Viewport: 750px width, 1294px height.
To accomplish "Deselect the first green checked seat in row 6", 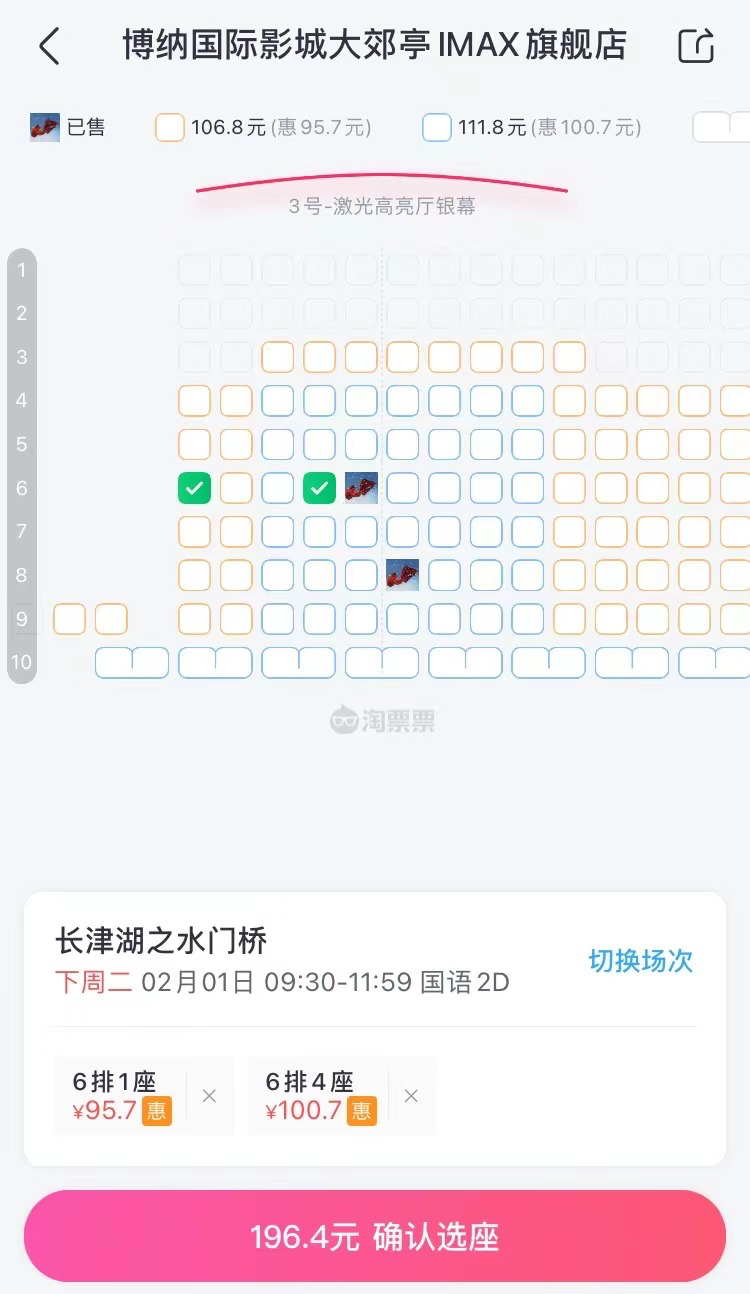I will 195,488.
